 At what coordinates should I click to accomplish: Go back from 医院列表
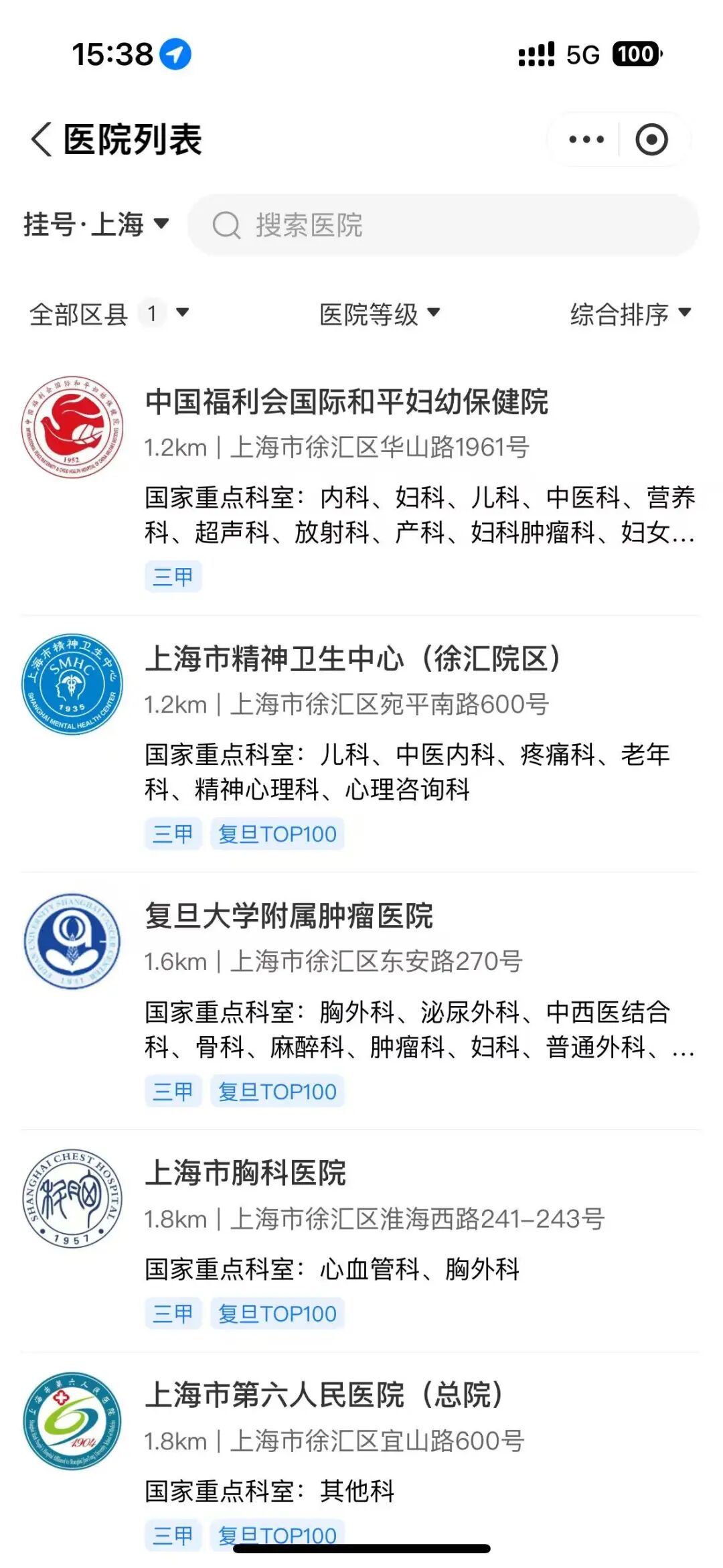pos(42,140)
